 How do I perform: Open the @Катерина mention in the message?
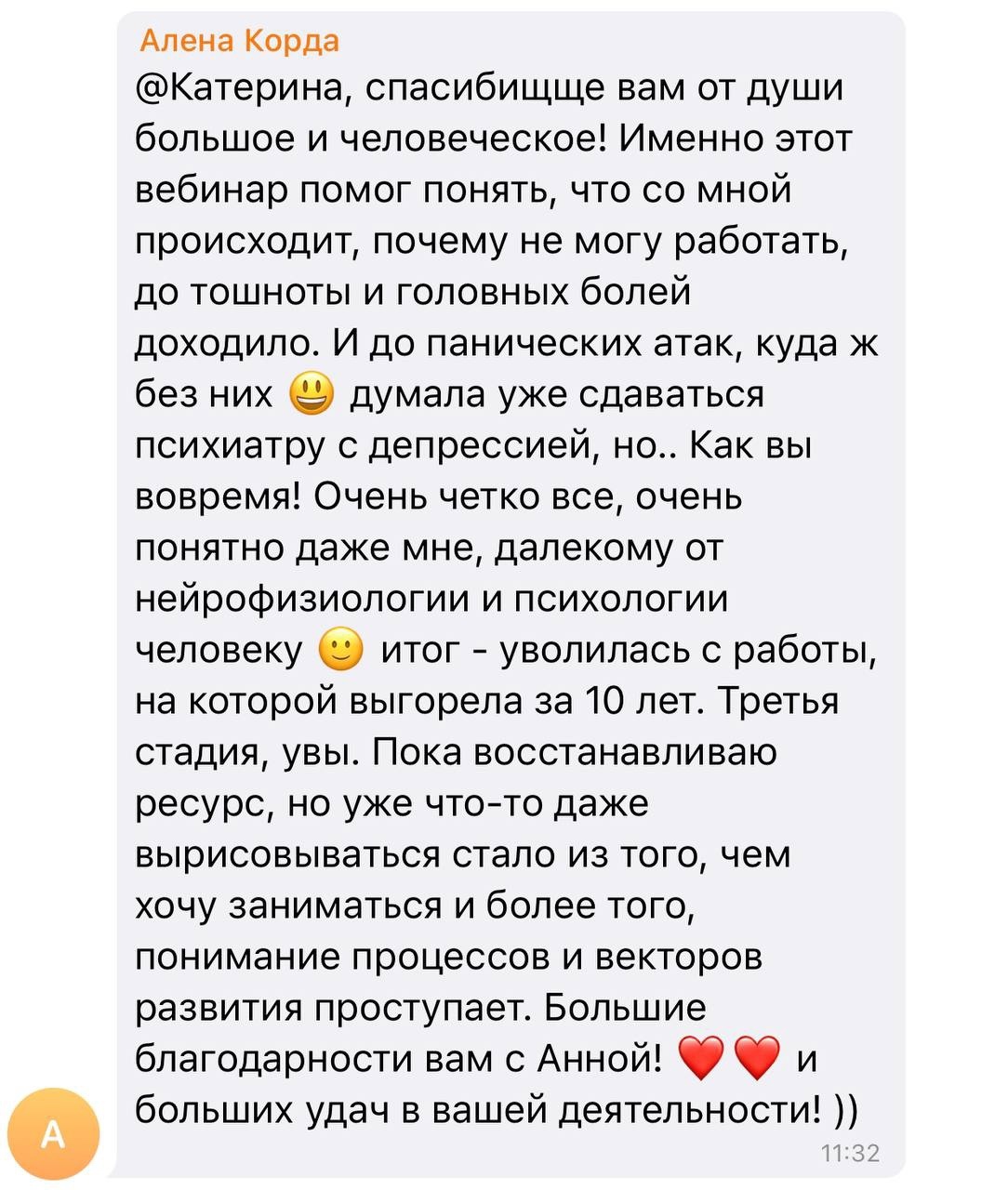click(242, 89)
